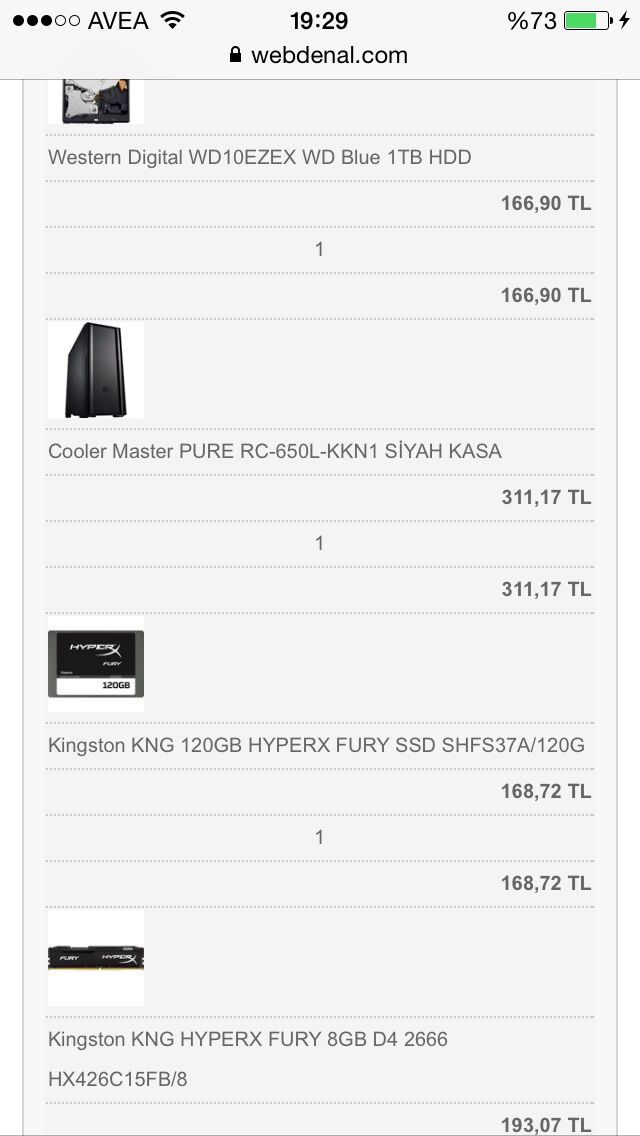Tap the webdenal.com address bar
This screenshot has height=1136, width=640.
tap(320, 56)
